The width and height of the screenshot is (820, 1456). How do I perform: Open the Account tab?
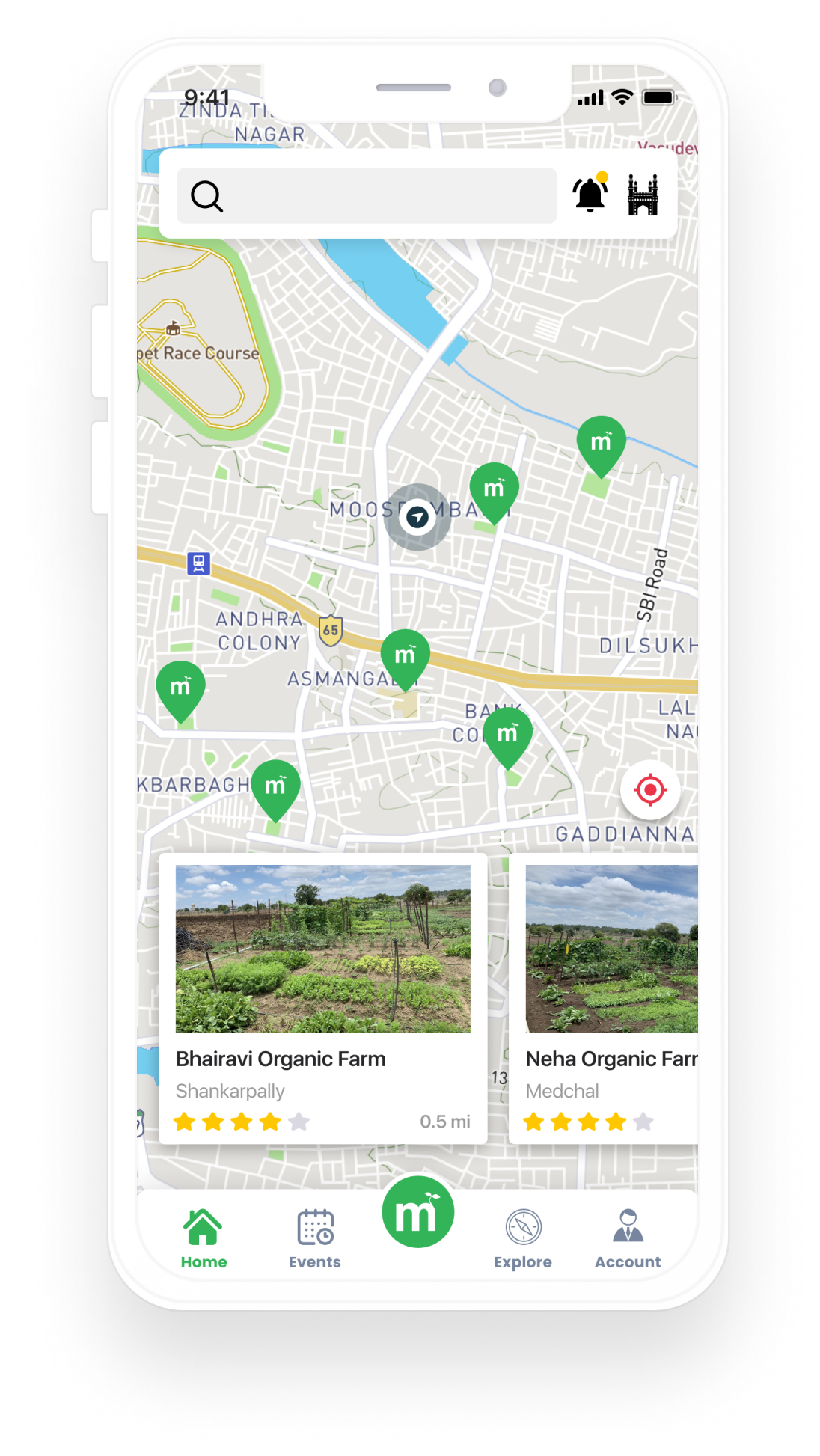point(628,1238)
